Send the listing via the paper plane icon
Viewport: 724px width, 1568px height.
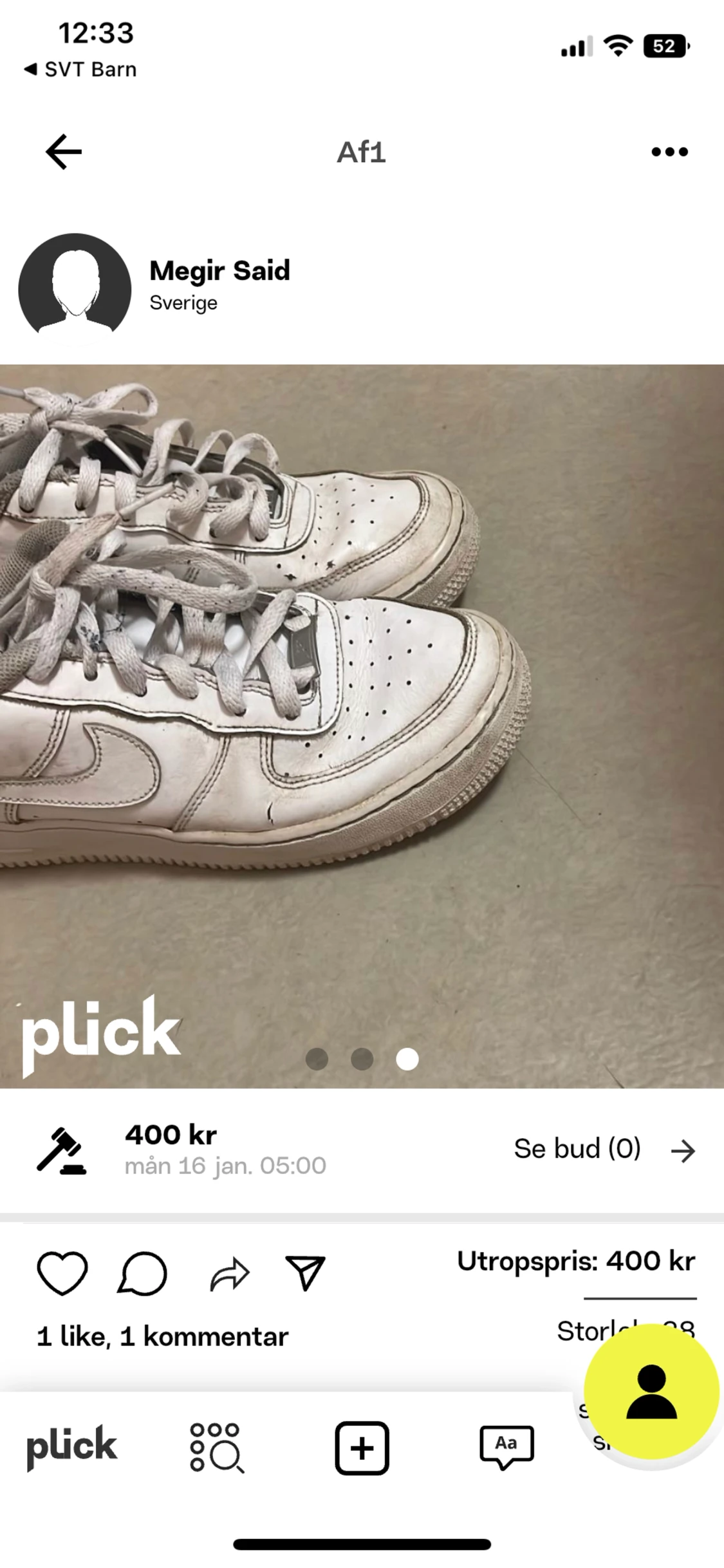[x=305, y=1273]
